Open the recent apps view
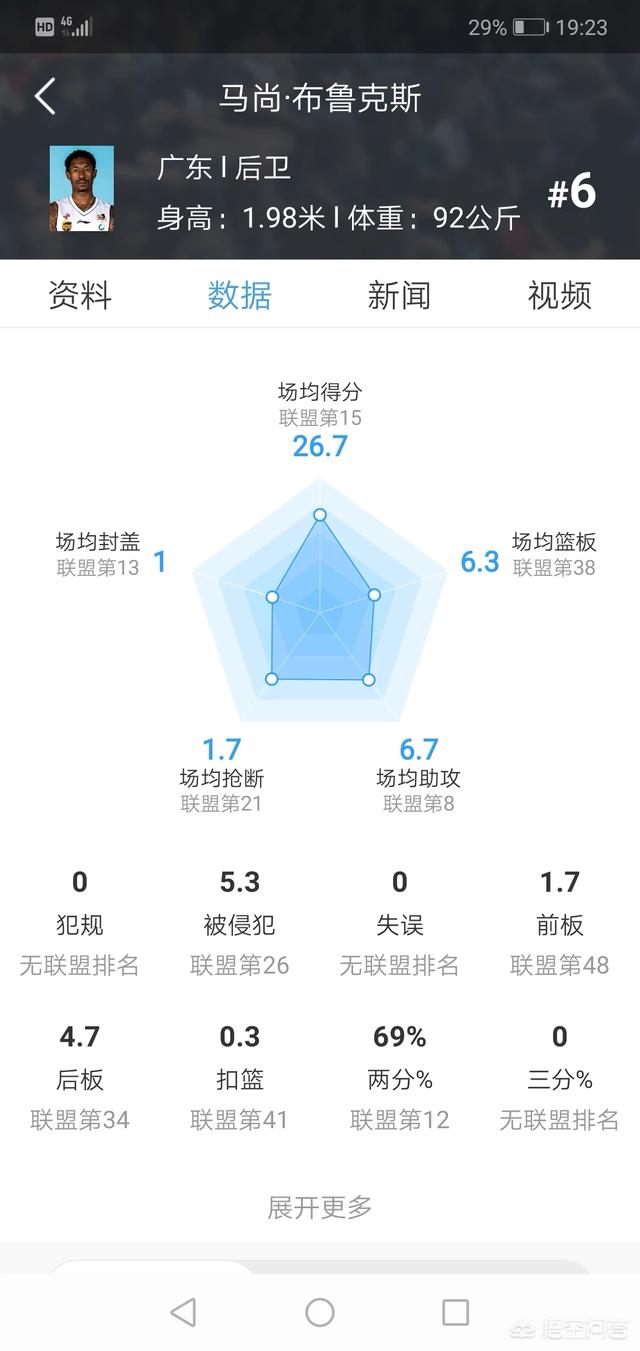The image size is (640, 1351). (455, 1312)
